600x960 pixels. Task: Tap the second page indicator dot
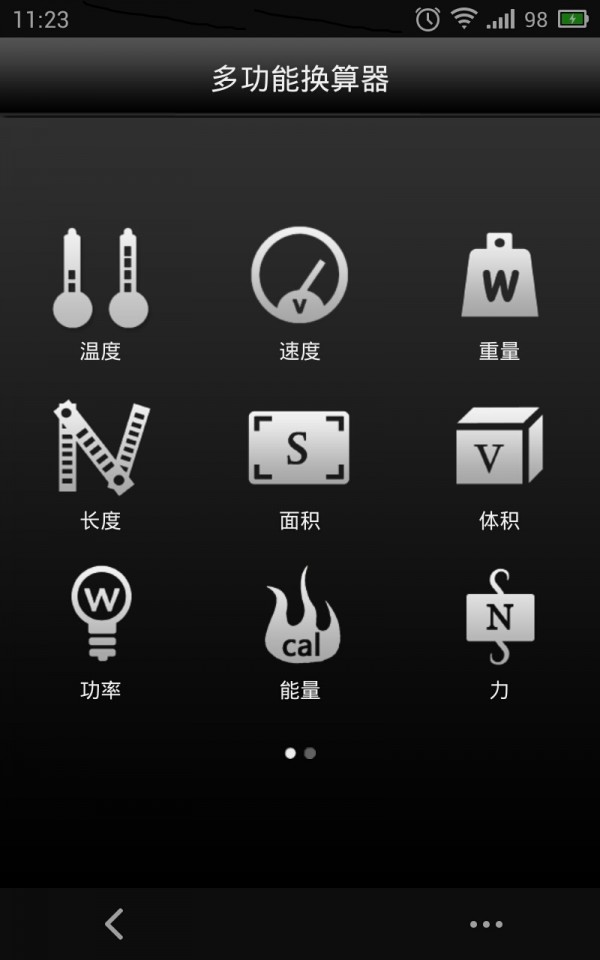310,753
